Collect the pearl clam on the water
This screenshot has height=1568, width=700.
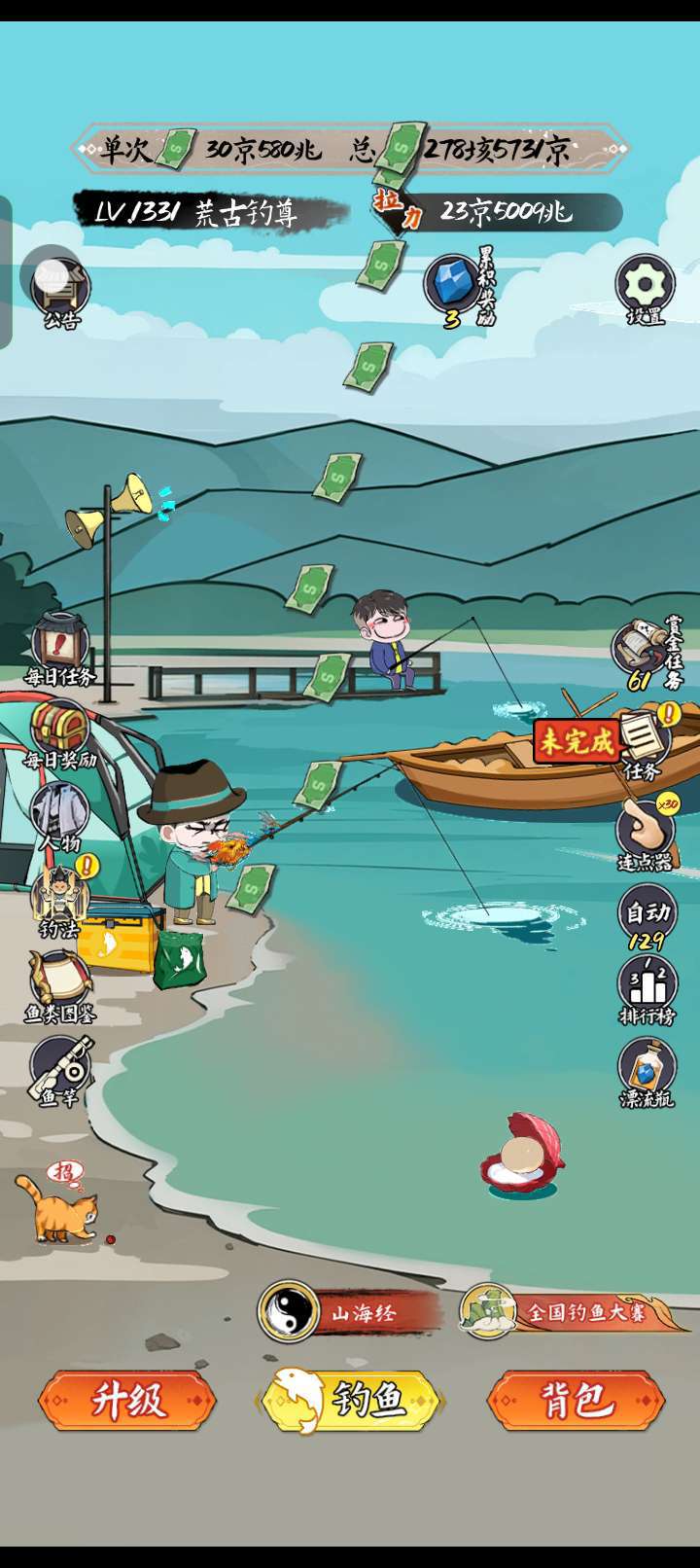pos(523,1156)
